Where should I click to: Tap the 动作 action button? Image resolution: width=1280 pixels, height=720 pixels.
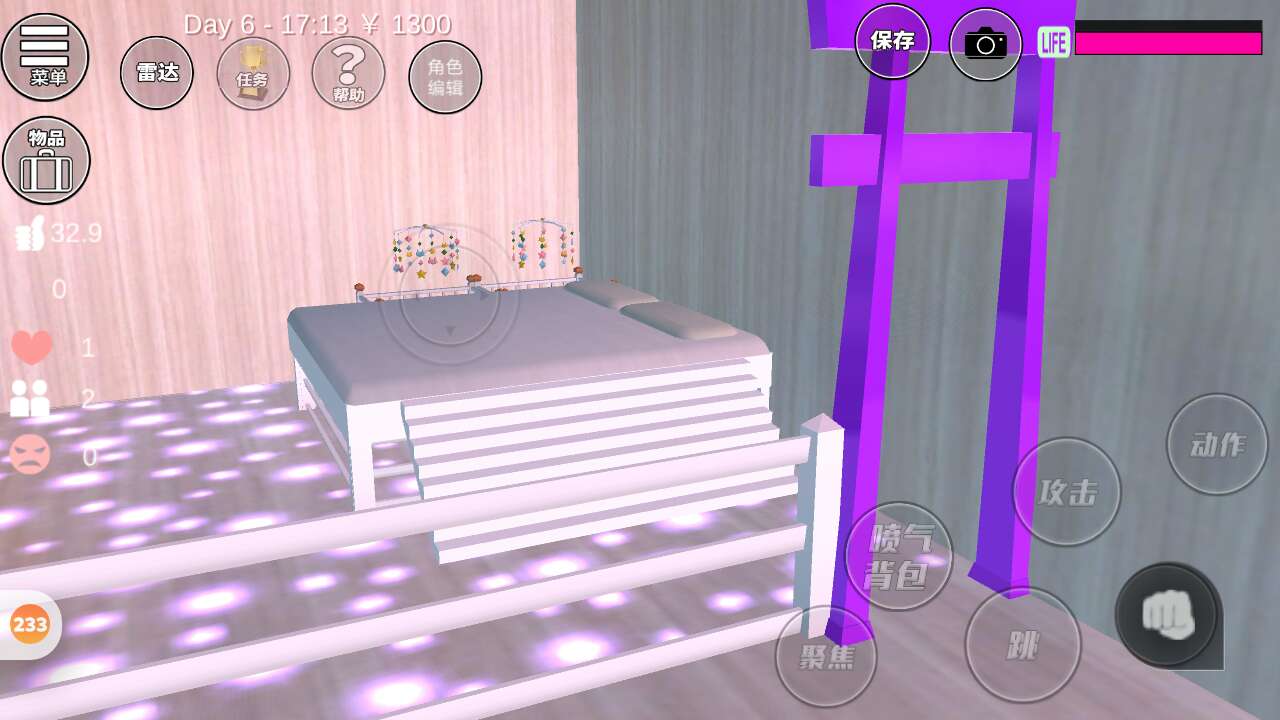[x=1217, y=444]
